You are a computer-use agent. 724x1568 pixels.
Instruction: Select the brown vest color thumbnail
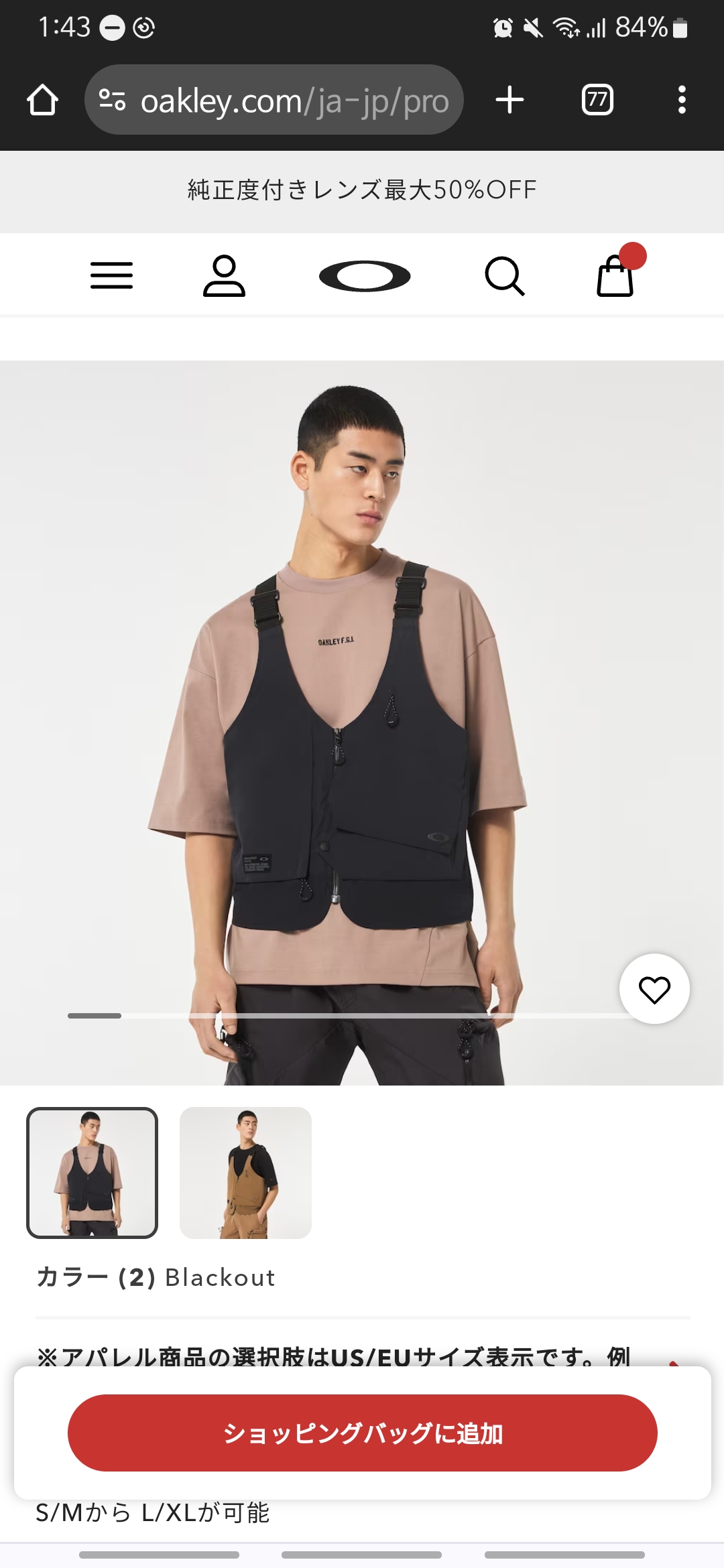pyautogui.click(x=245, y=1173)
